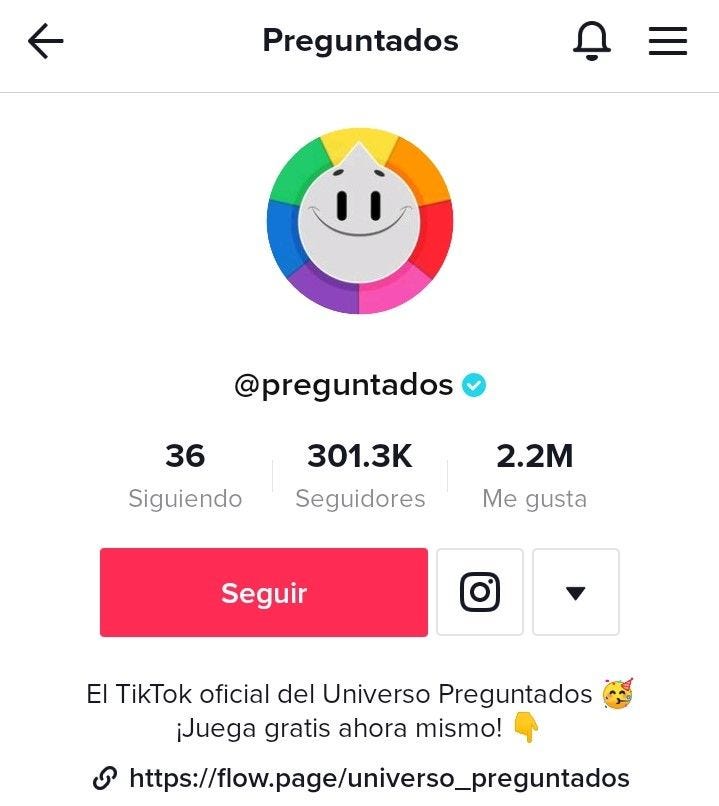
Task: Open the hamburger menu
Action: click(668, 41)
